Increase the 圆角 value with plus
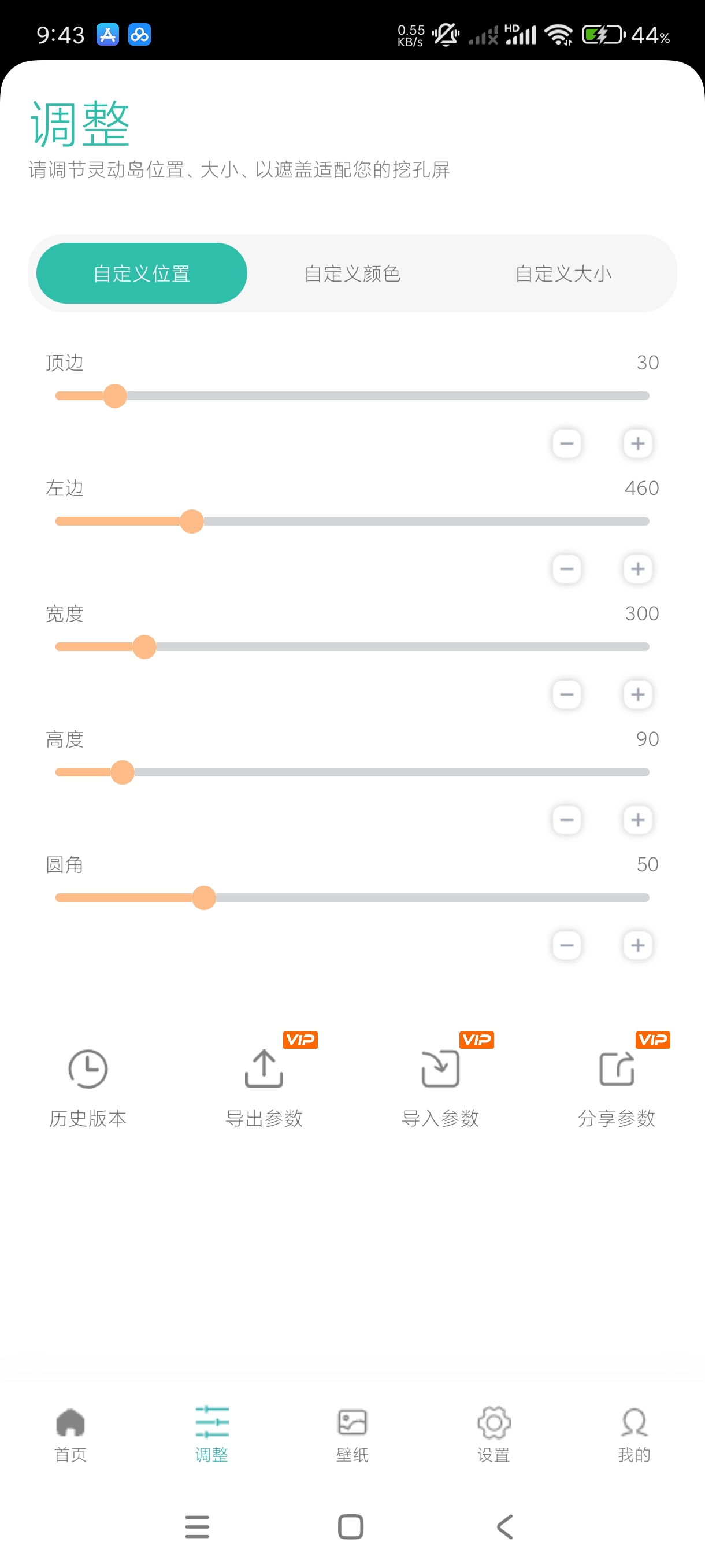This screenshot has width=705, height=1568. pyautogui.click(x=637, y=945)
